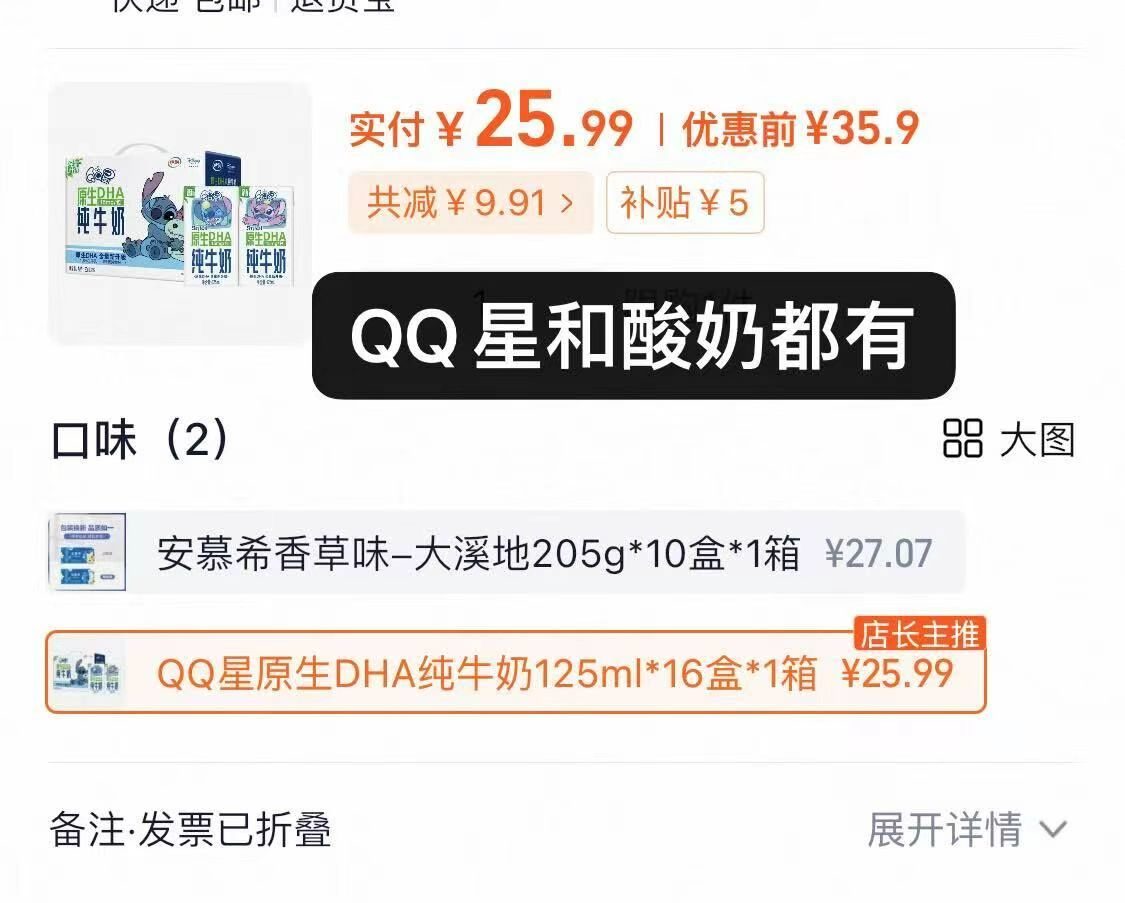Viewport: 1125px width, 903px height.
Task: Select 安慕希香草味-大溪地 205g*10盒 option
Action: 506,553
